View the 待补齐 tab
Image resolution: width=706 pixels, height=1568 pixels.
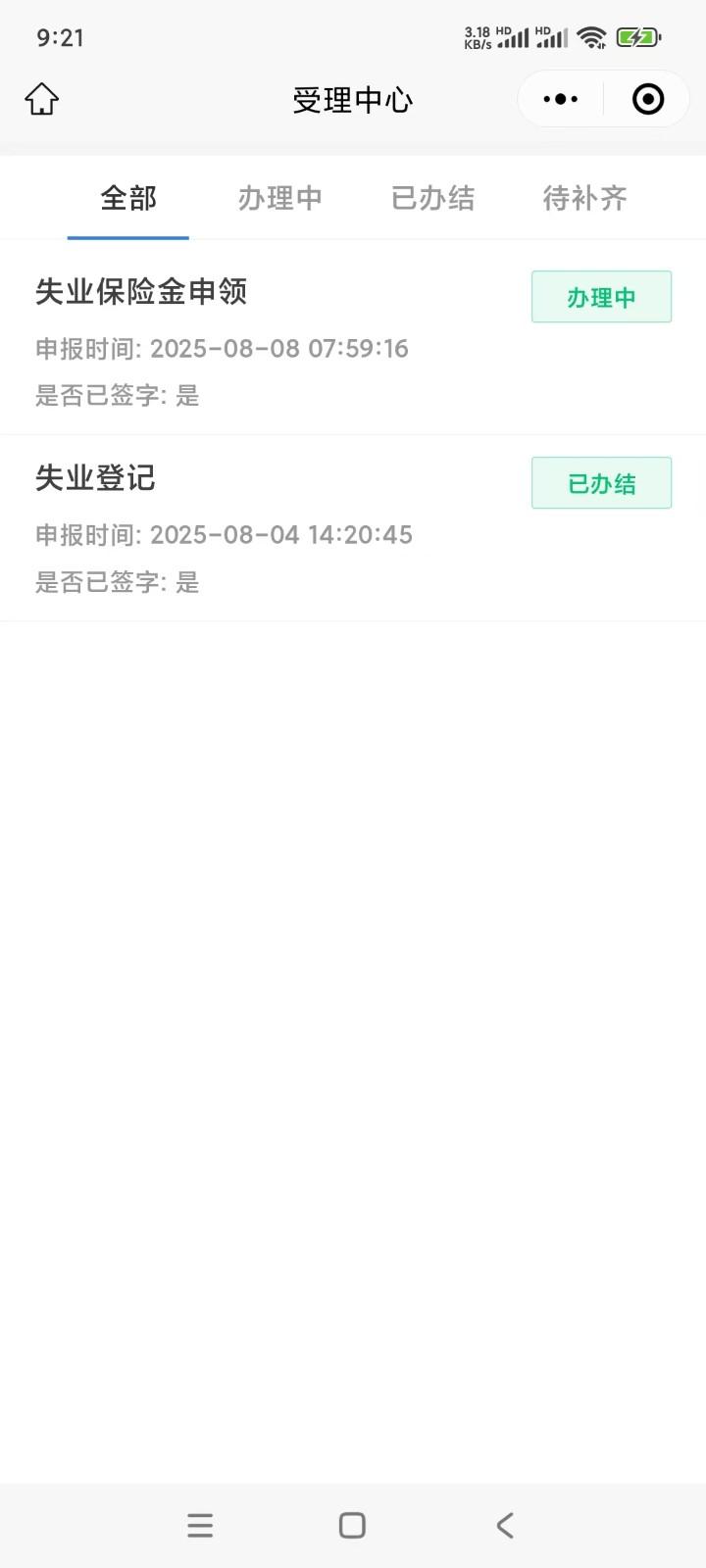pos(584,199)
